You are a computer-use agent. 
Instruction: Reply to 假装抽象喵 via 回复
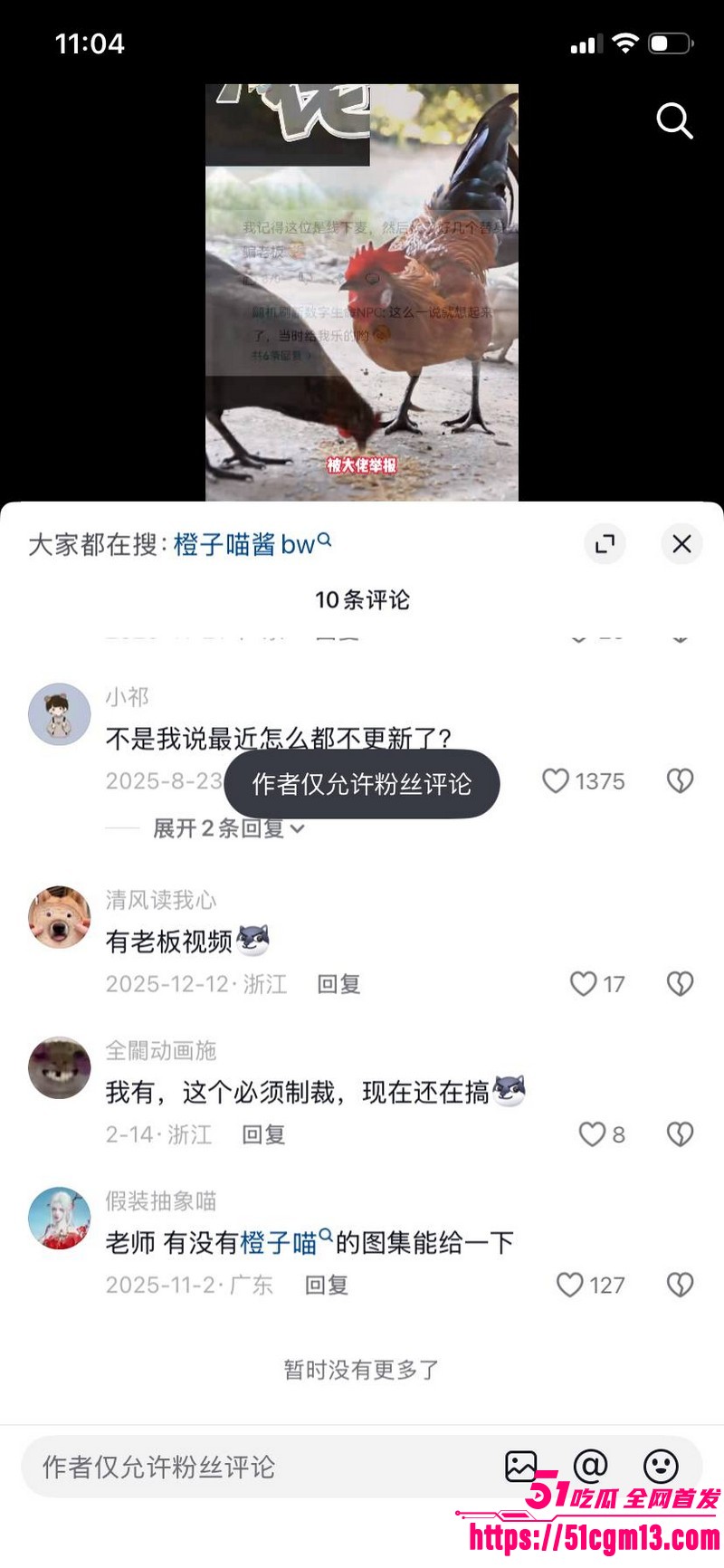point(328,1285)
